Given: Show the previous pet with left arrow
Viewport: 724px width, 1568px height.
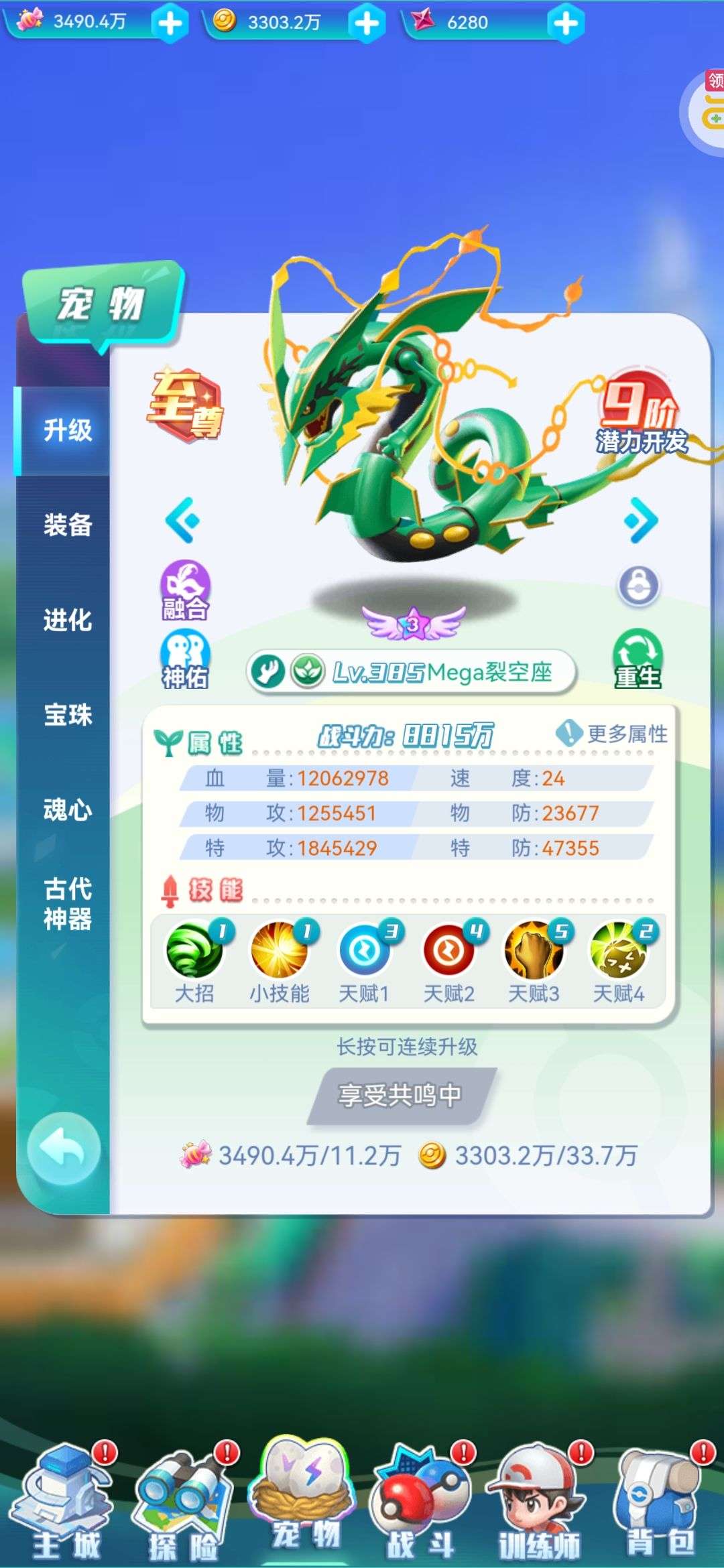Looking at the screenshot, I should tap(182, 520).
